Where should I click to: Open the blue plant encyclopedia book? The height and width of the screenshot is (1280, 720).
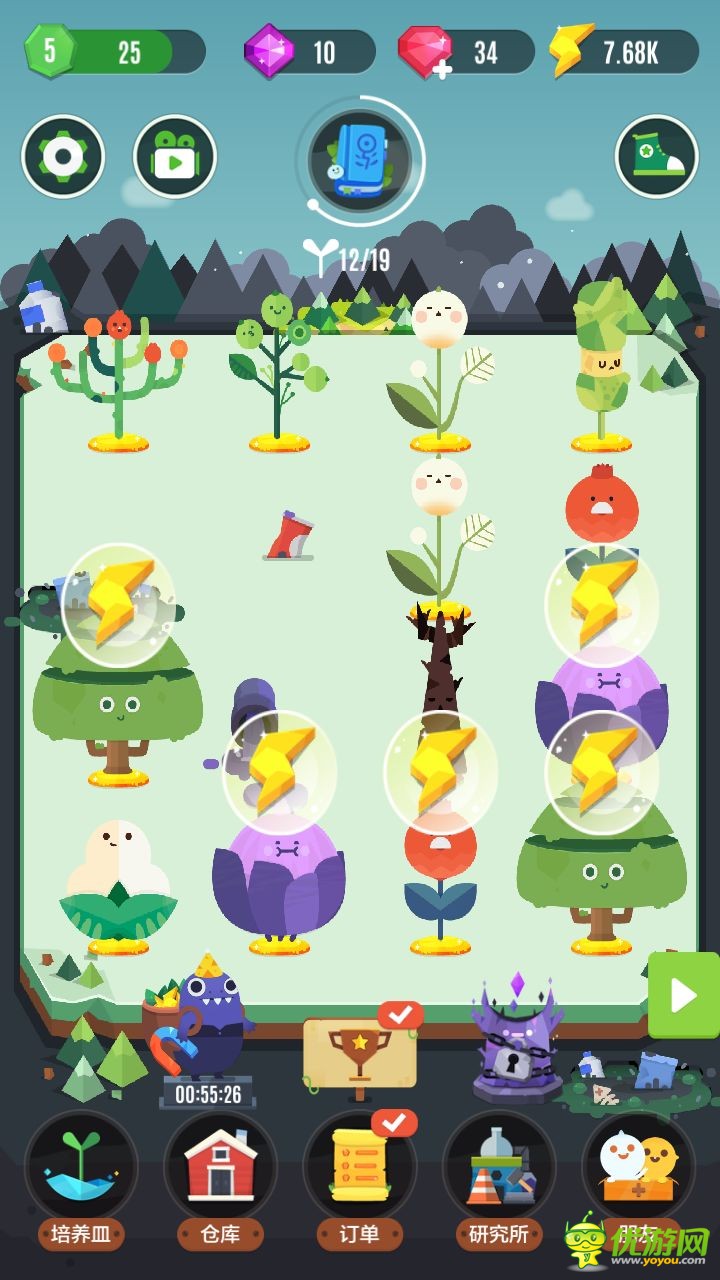pyautogui.click(x=360, y=159)
